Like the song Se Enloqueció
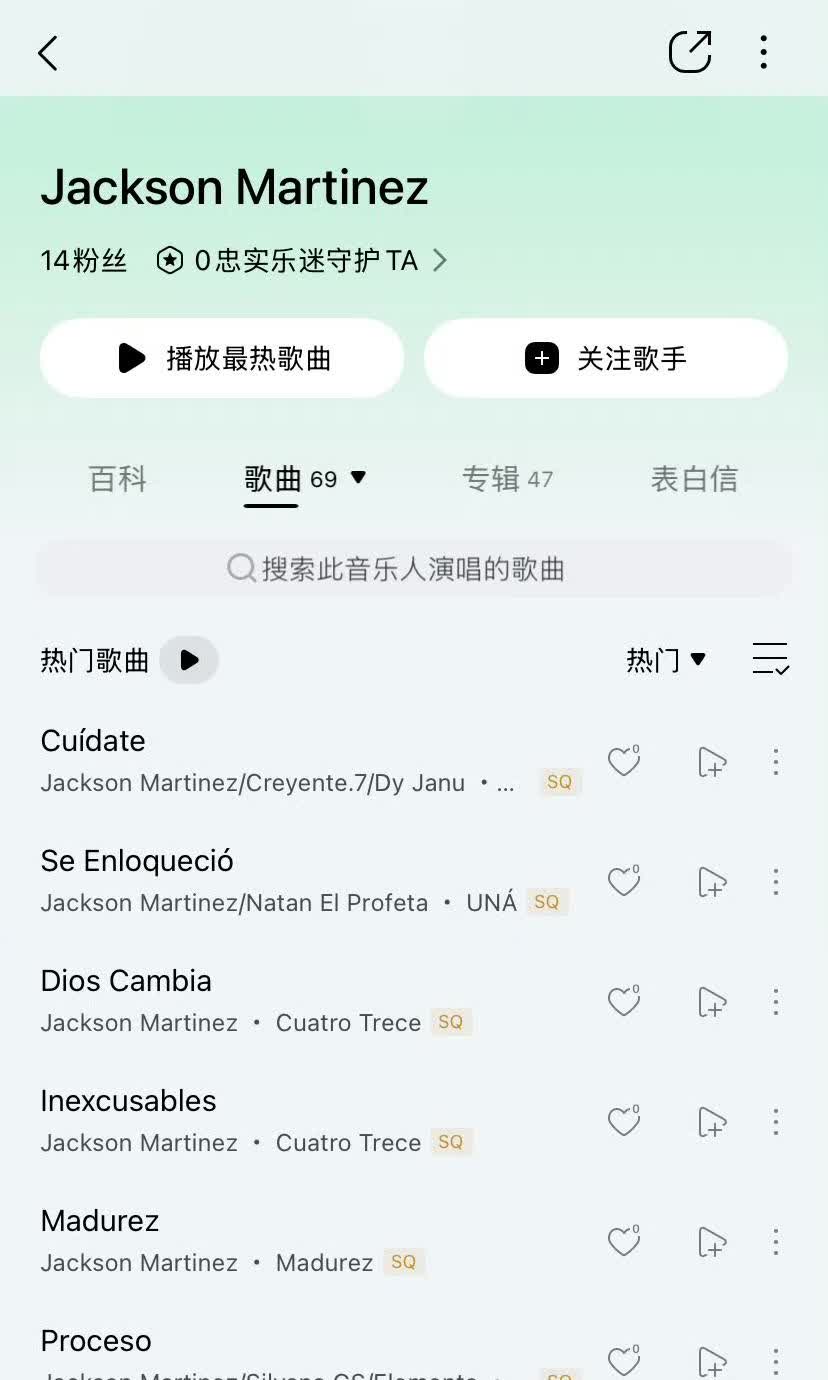828x1380 pixels. tap(624, 881)
